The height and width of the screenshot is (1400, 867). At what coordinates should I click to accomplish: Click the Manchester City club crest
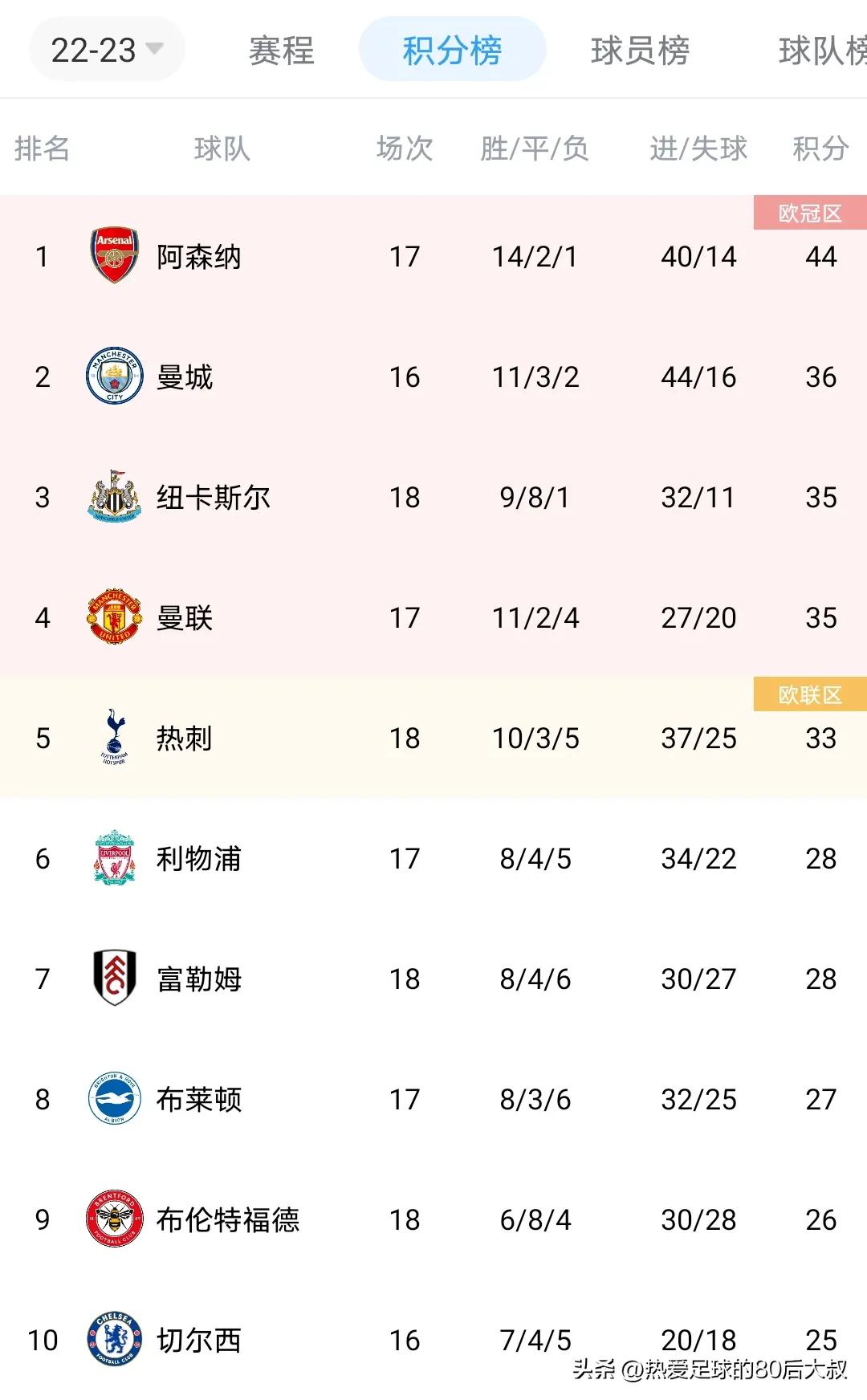(x=114, y=376)
